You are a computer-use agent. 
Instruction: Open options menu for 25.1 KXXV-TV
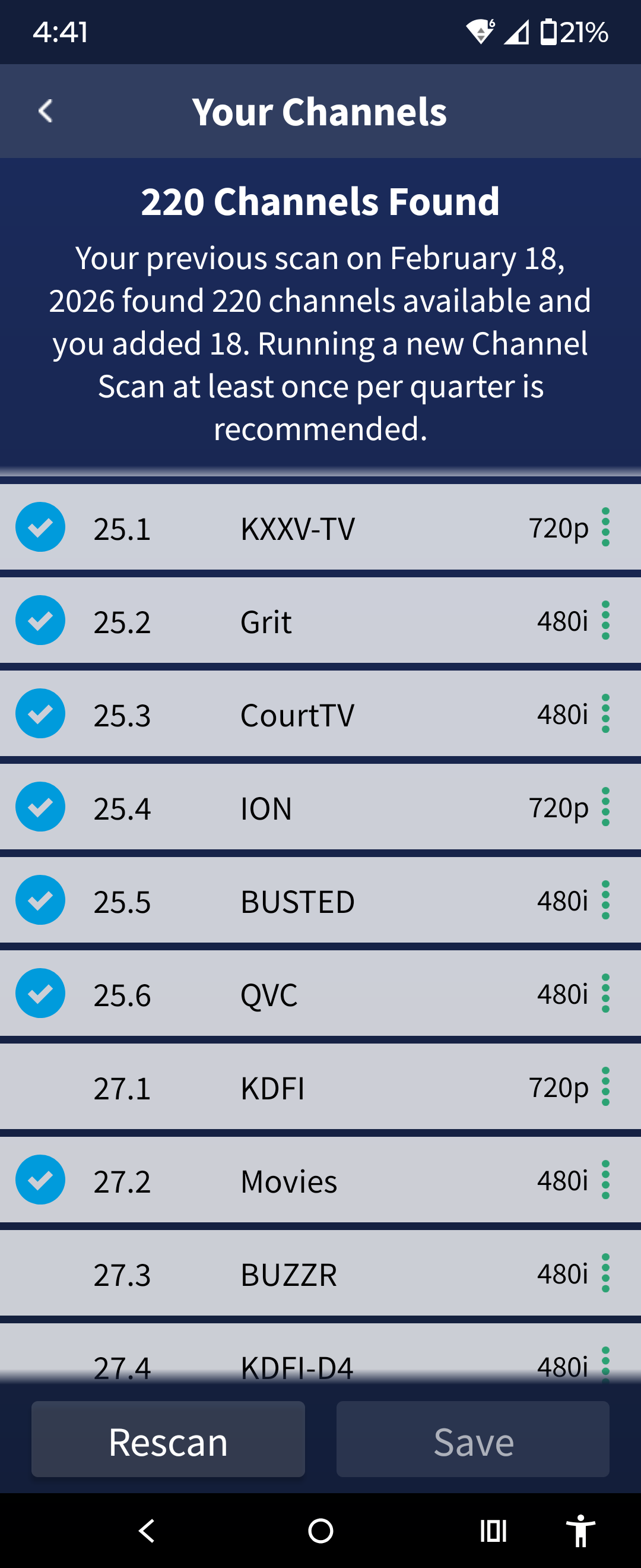tap(605, 527)
